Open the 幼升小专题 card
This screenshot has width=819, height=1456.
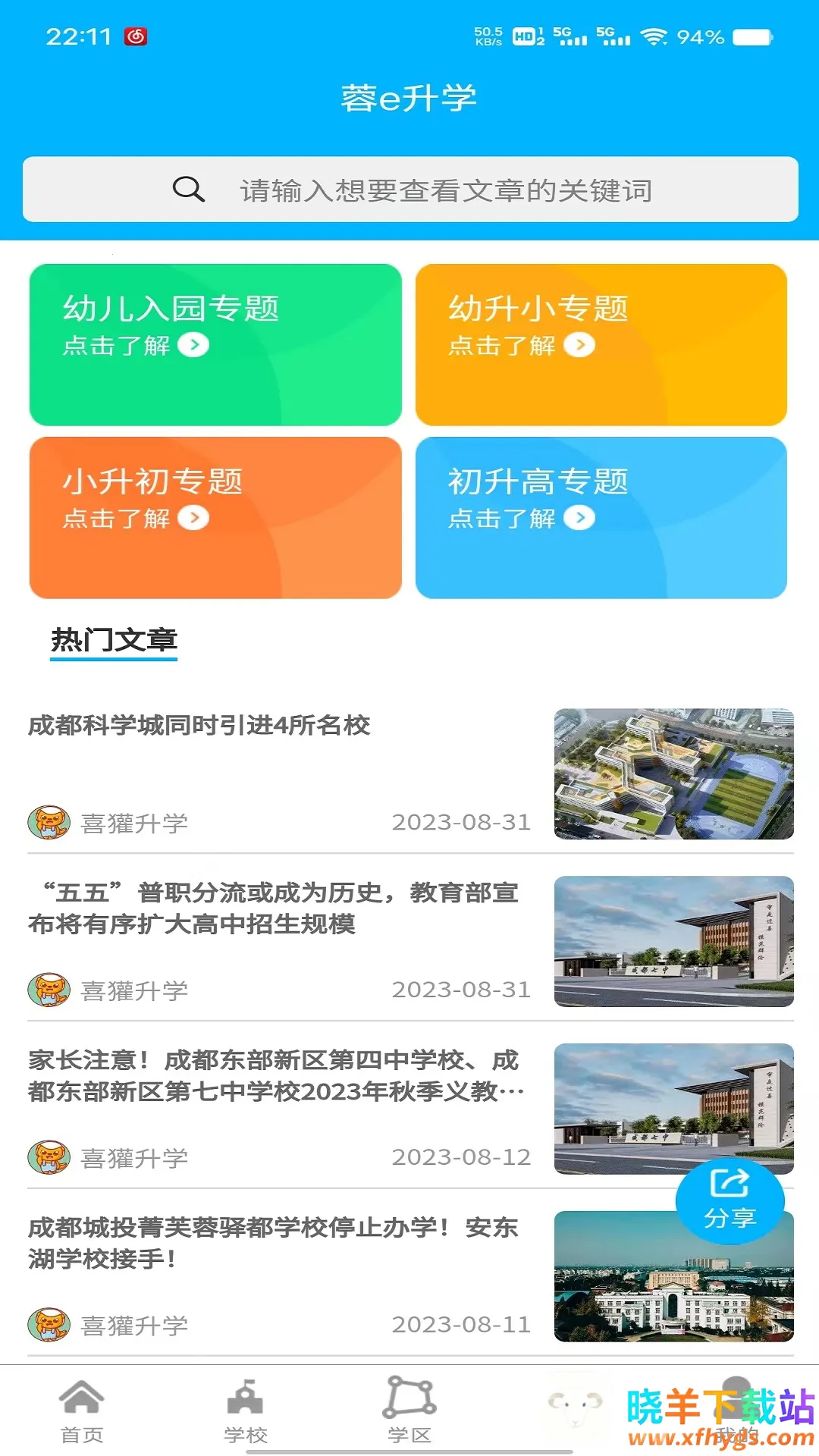pos(601,344)
